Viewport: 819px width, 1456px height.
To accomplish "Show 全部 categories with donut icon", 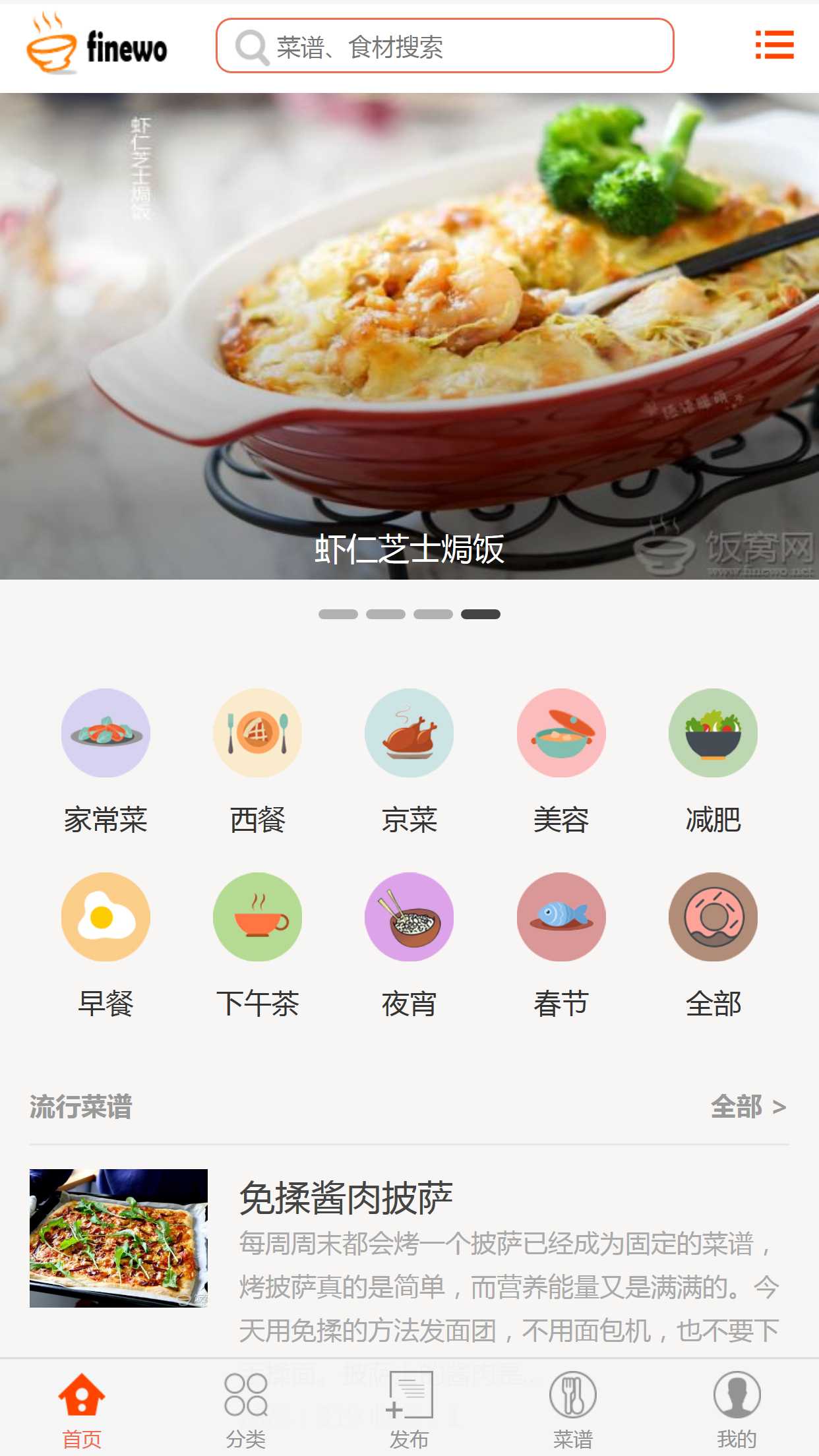I will [713, 944].
